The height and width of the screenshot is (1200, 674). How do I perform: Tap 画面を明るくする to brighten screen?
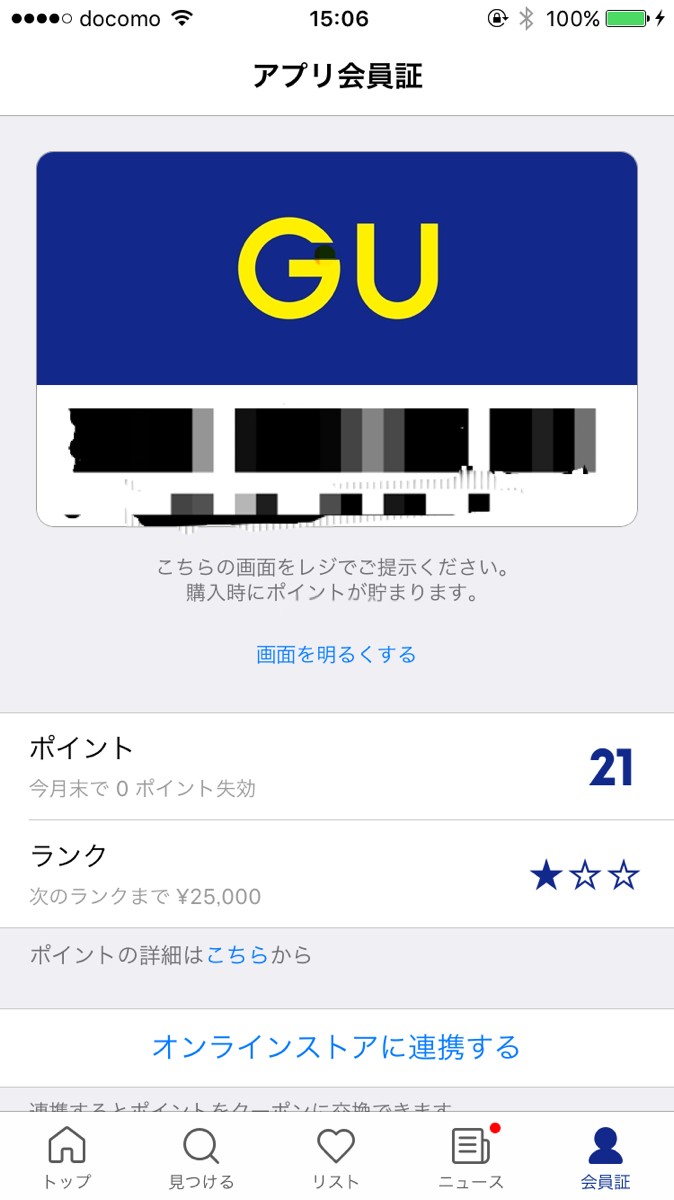[336, 655]
